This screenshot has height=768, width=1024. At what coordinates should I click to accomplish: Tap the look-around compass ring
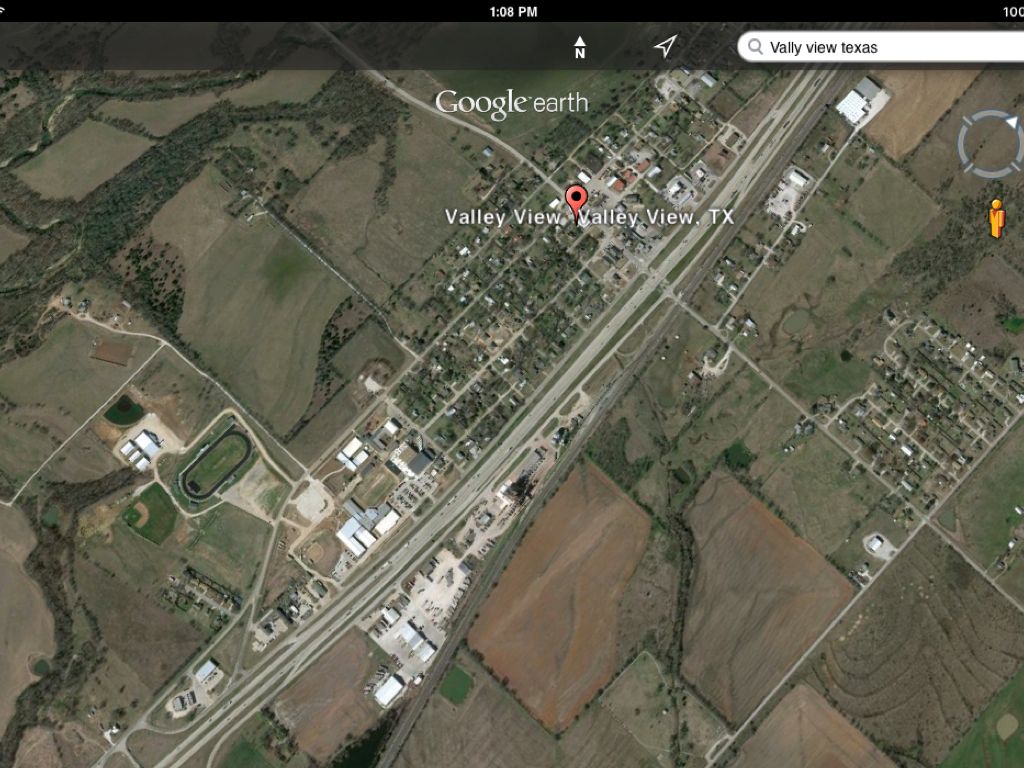990,145
